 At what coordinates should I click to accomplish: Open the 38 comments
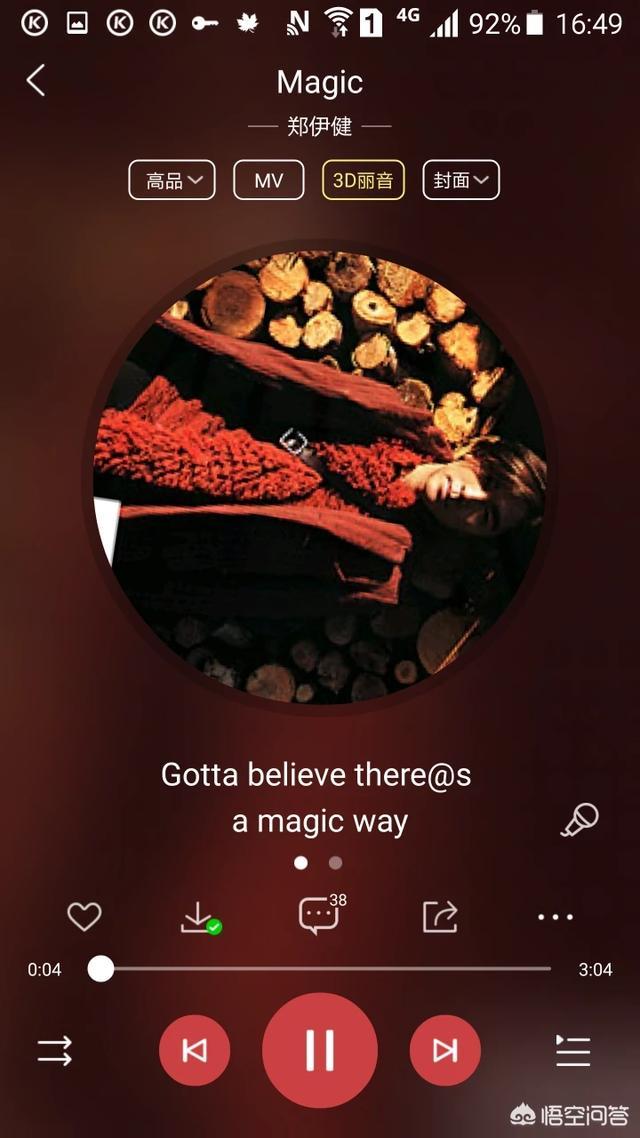point(320,915)
